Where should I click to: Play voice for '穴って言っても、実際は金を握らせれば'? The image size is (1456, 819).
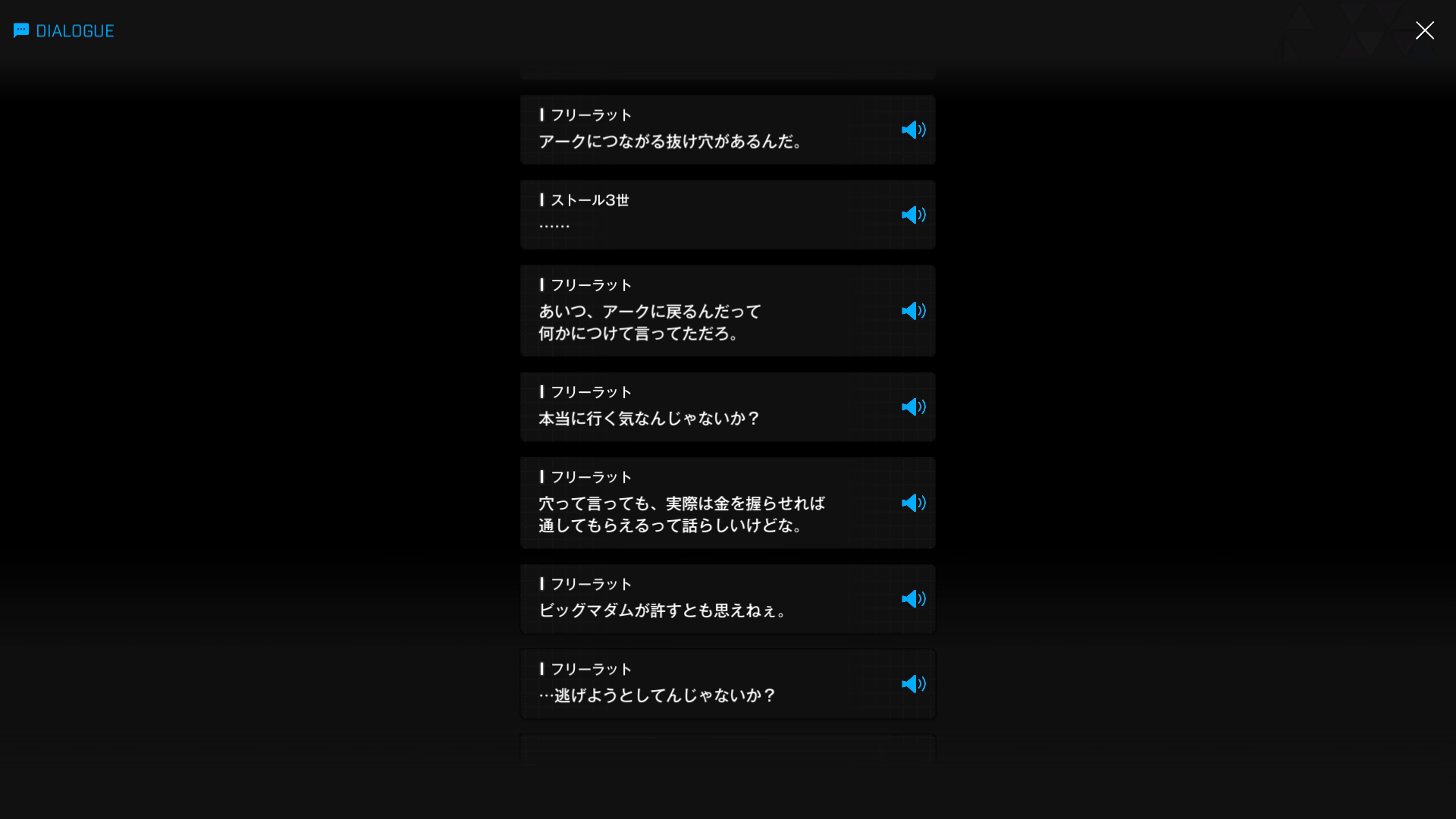(x=913, y=503)
